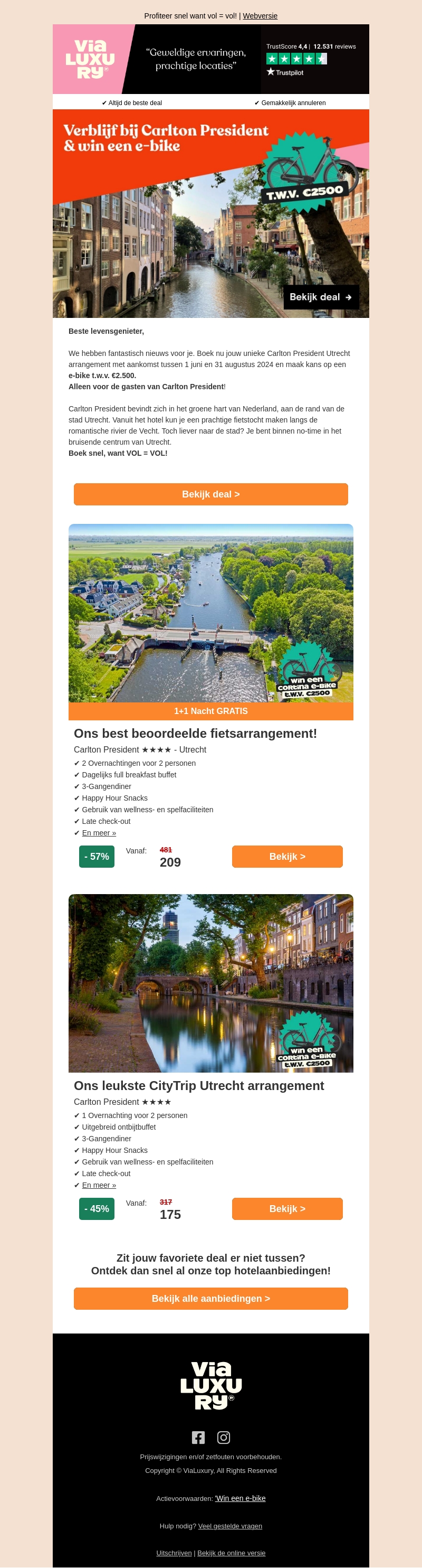Image resolution: width=422 pixels, height=1568 pixels.
Task: Expand En meer under CityTrip arrangement
Action: 99,1185
